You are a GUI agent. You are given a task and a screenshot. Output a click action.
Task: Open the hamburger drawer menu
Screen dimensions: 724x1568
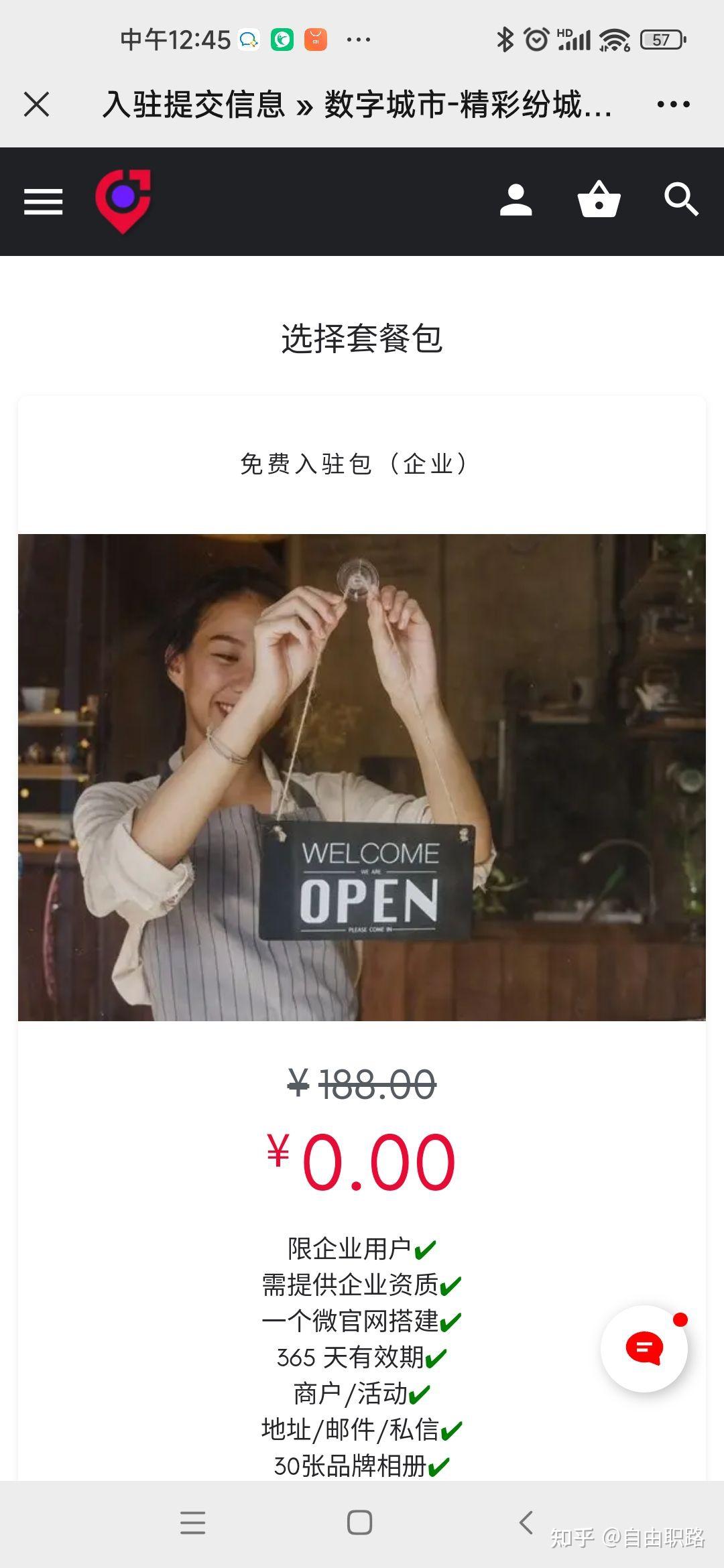click(x=44, y=202)
